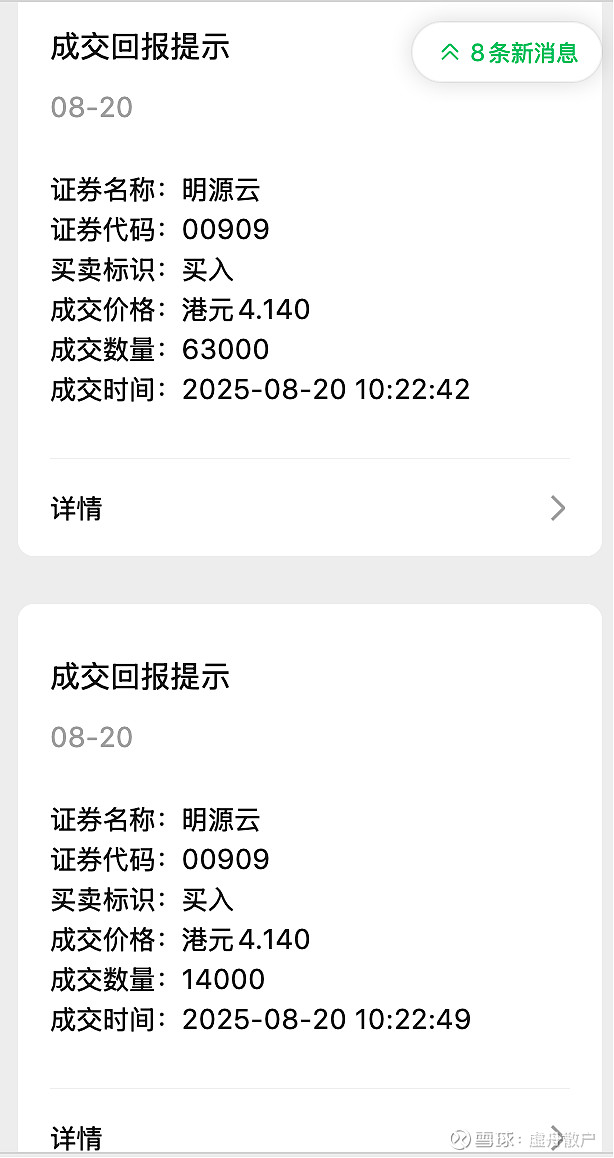Open 详情 for the 63000-share trade

[x=310, y=508]
